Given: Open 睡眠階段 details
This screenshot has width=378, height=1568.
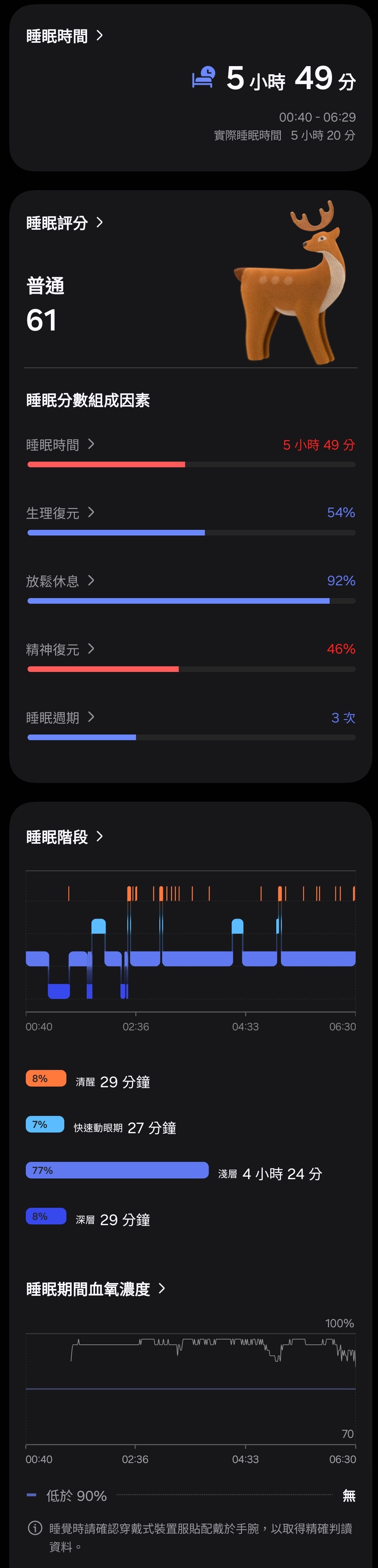Looking at the screenshot, I should pyautogui.click(x=64, y=837).
